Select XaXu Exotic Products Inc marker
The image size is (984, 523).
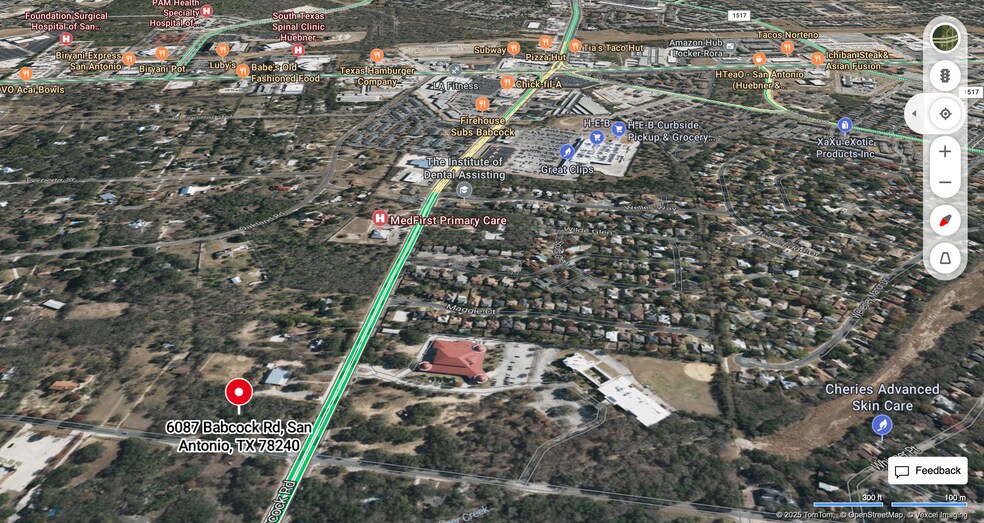pyautogui.click(x=844, y=125)
